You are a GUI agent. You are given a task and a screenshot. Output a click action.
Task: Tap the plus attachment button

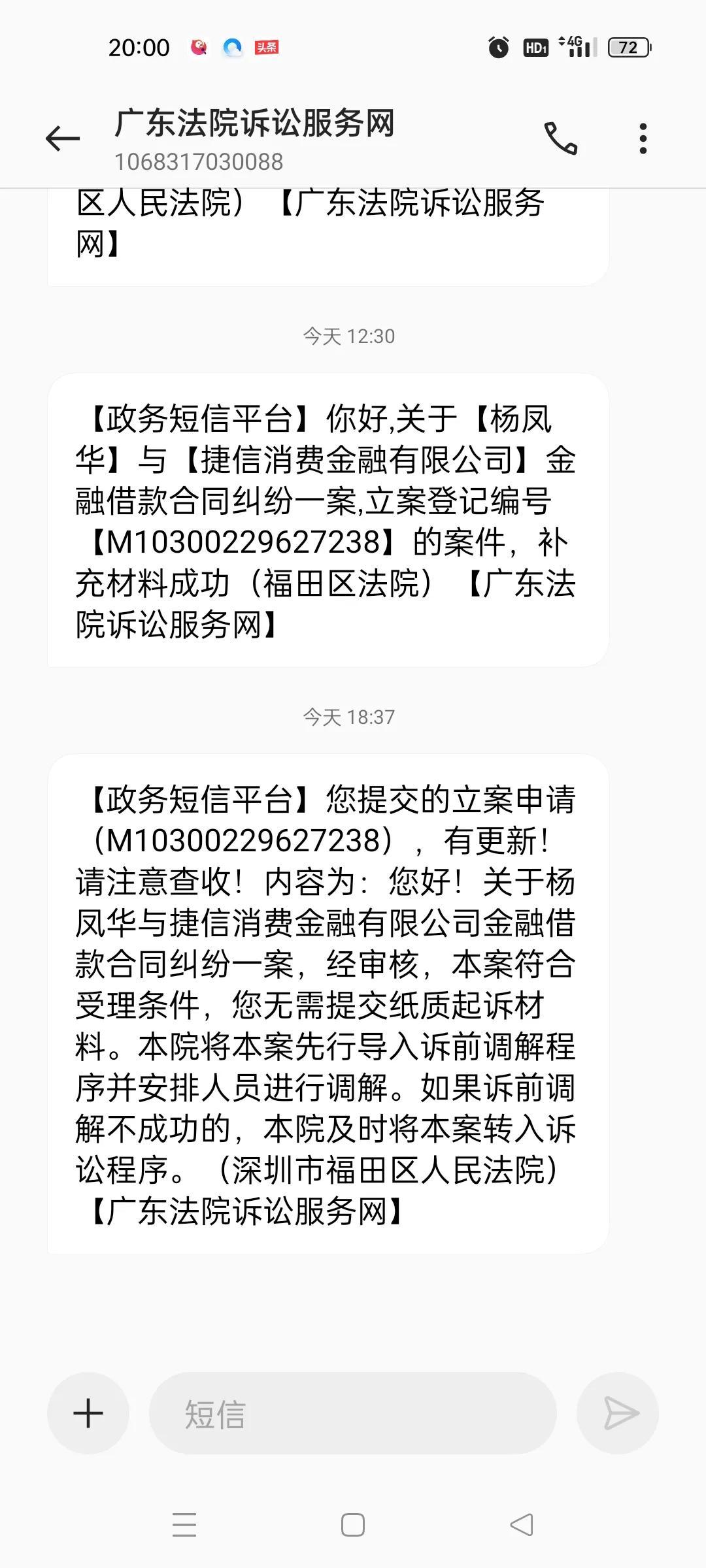88,1413
